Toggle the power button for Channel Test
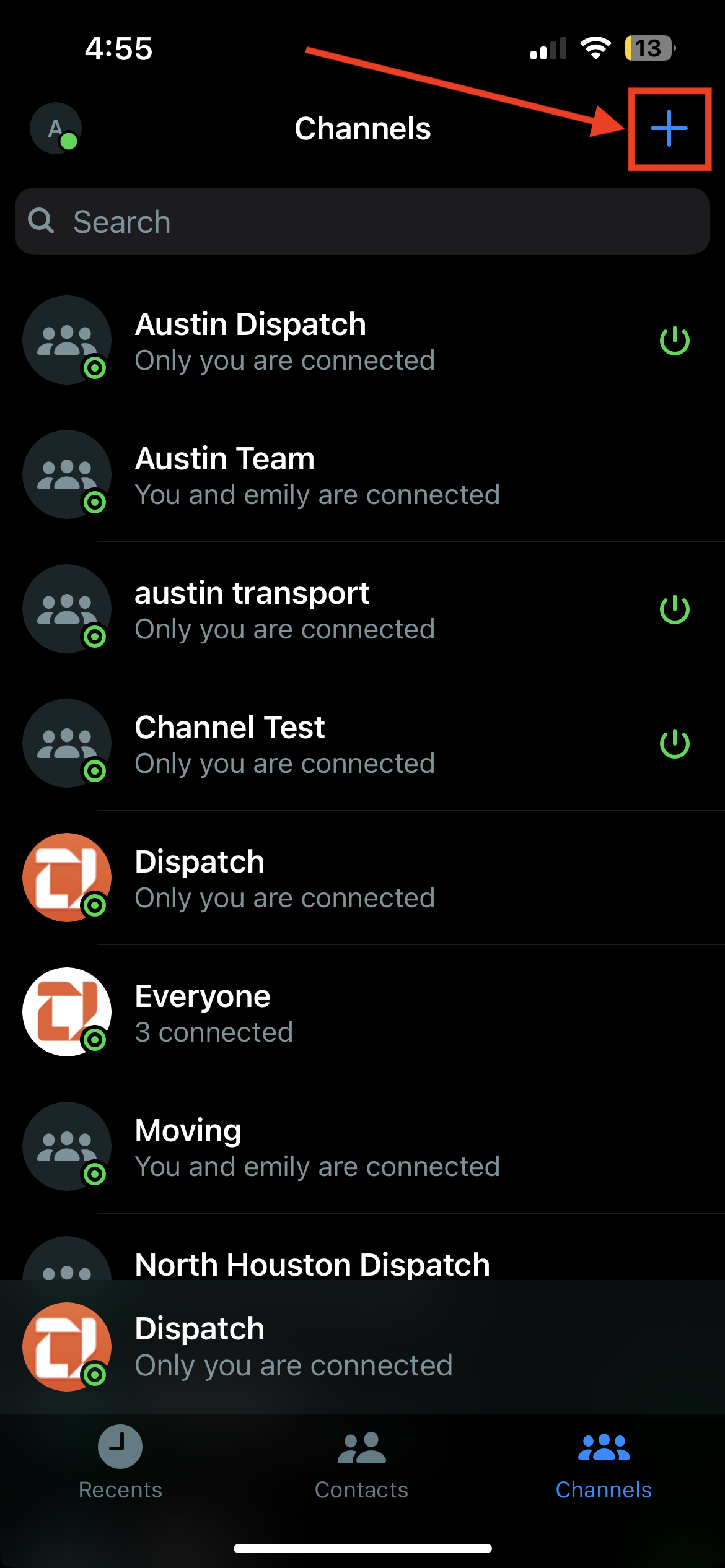 674,744
